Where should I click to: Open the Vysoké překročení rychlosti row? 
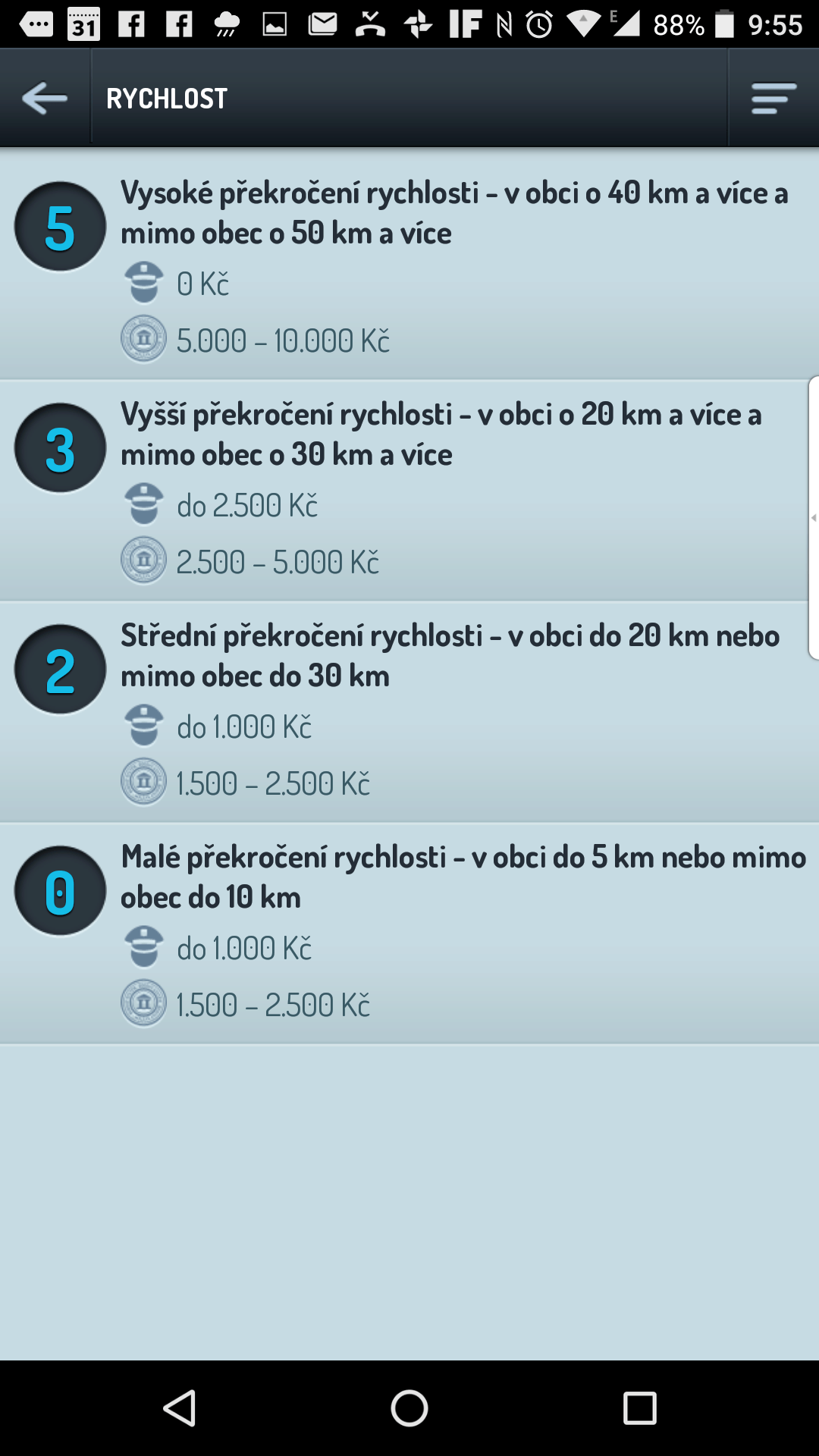409,264
